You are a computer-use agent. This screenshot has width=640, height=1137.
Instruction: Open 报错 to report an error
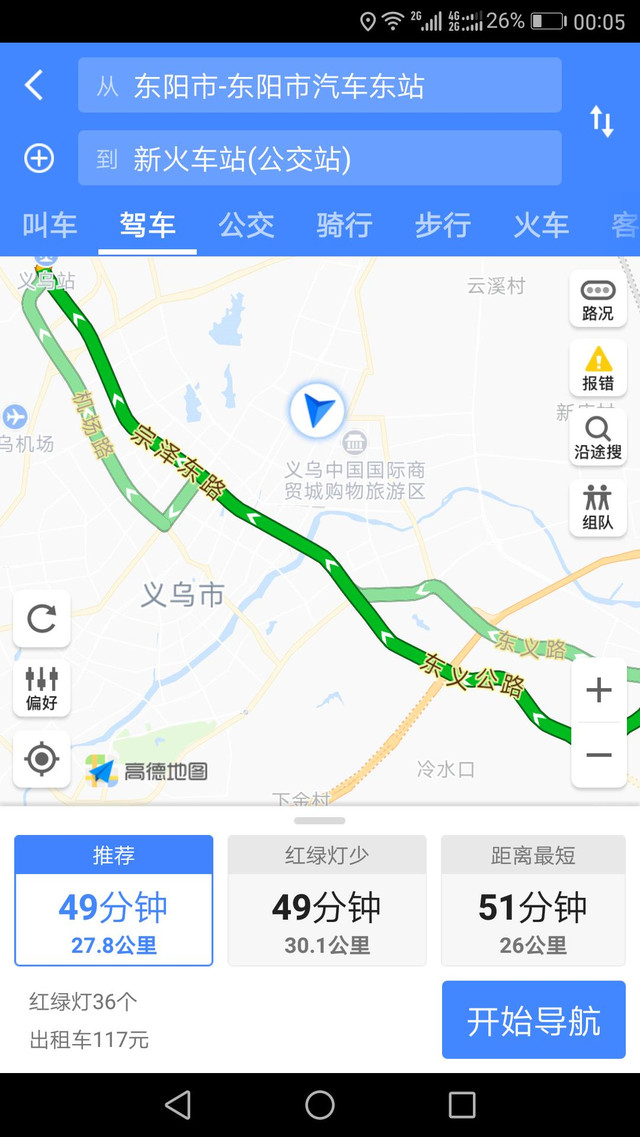tap(598, 368)
